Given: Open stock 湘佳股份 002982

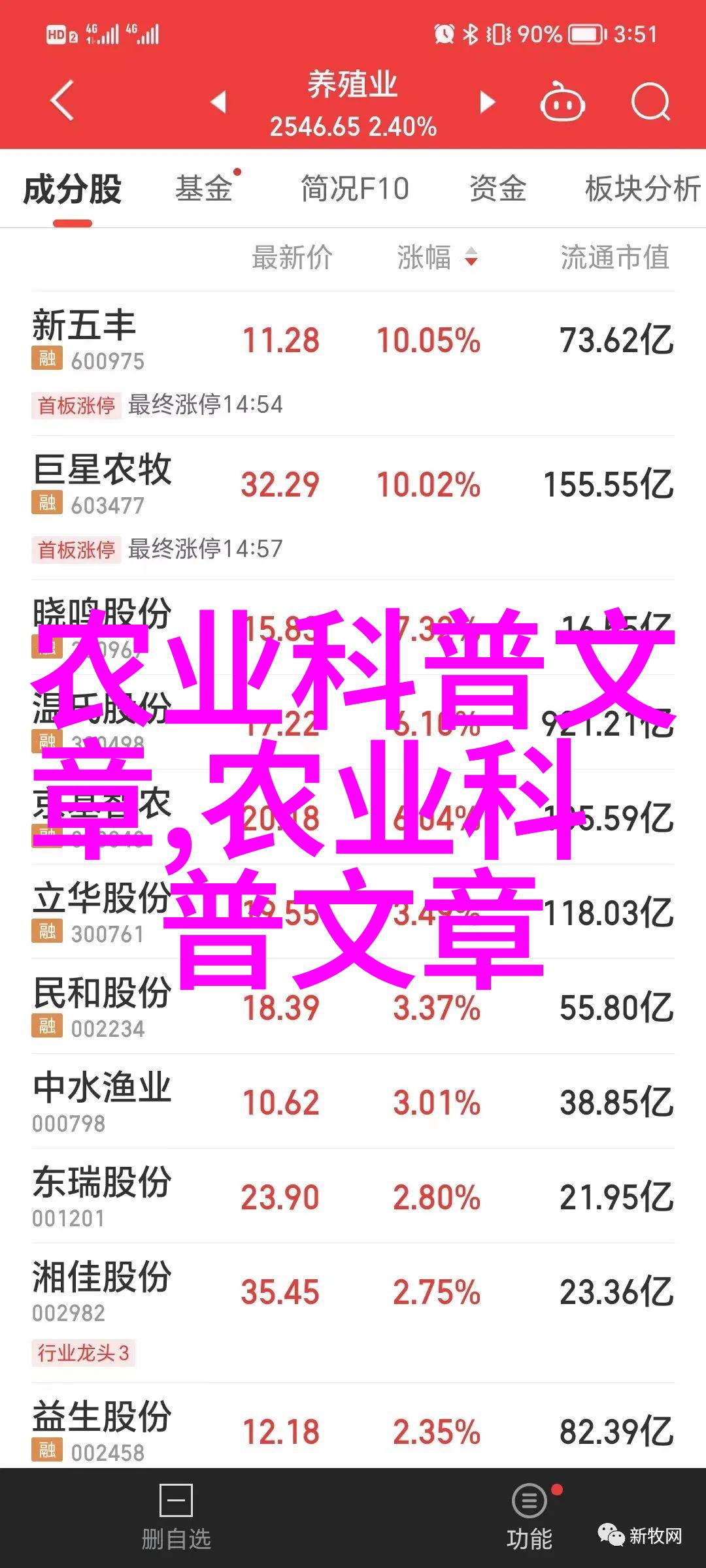Looking at the screenshot, I should pyautogui.click(x=353, y=1313).
